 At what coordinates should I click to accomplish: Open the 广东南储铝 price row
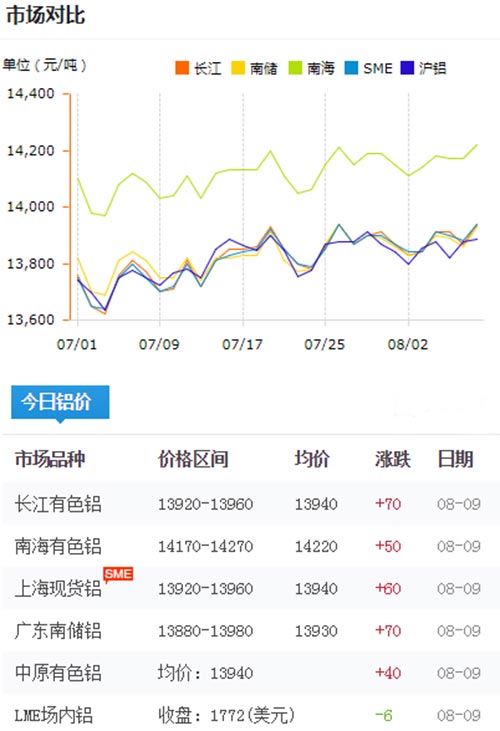251,631
